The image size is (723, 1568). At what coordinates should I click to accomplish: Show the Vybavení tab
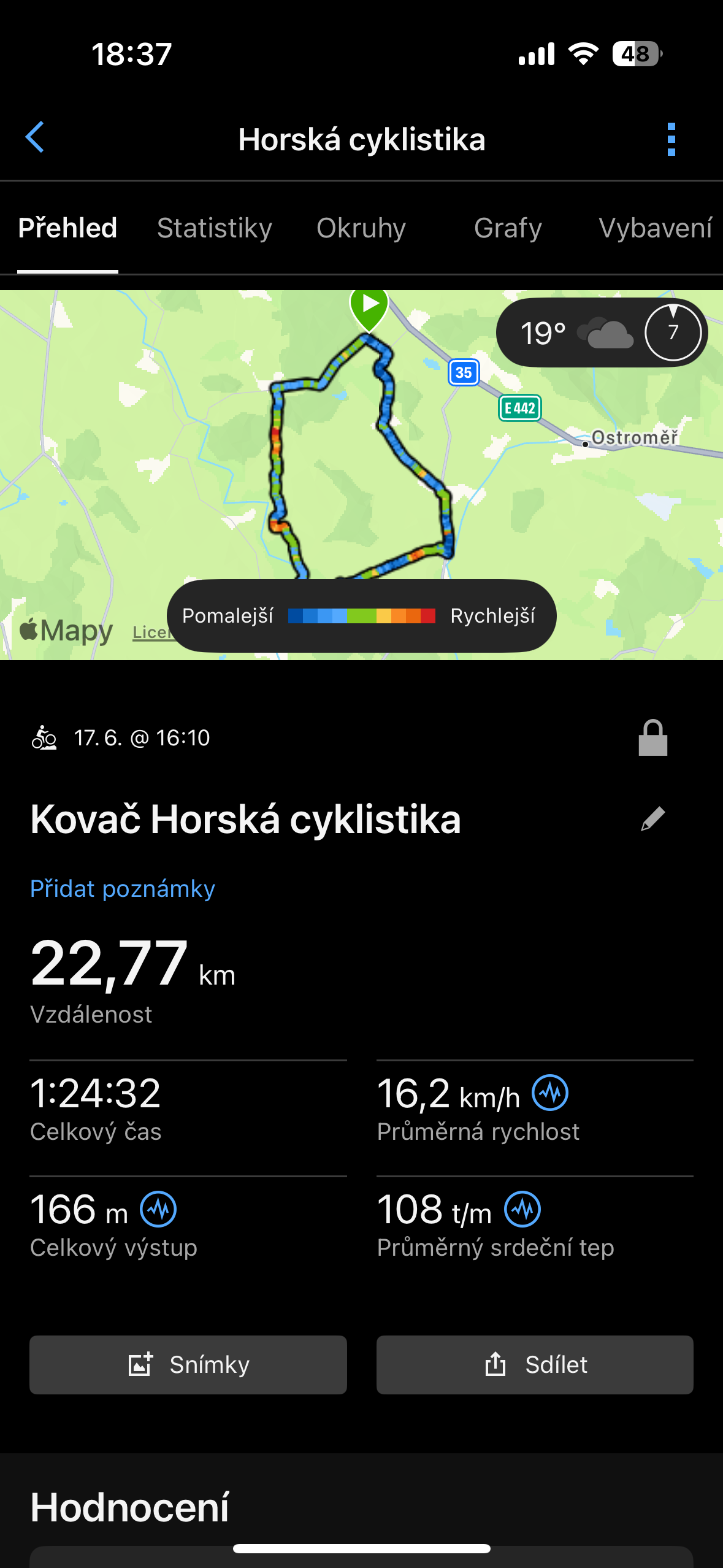(x=655, y=228)
